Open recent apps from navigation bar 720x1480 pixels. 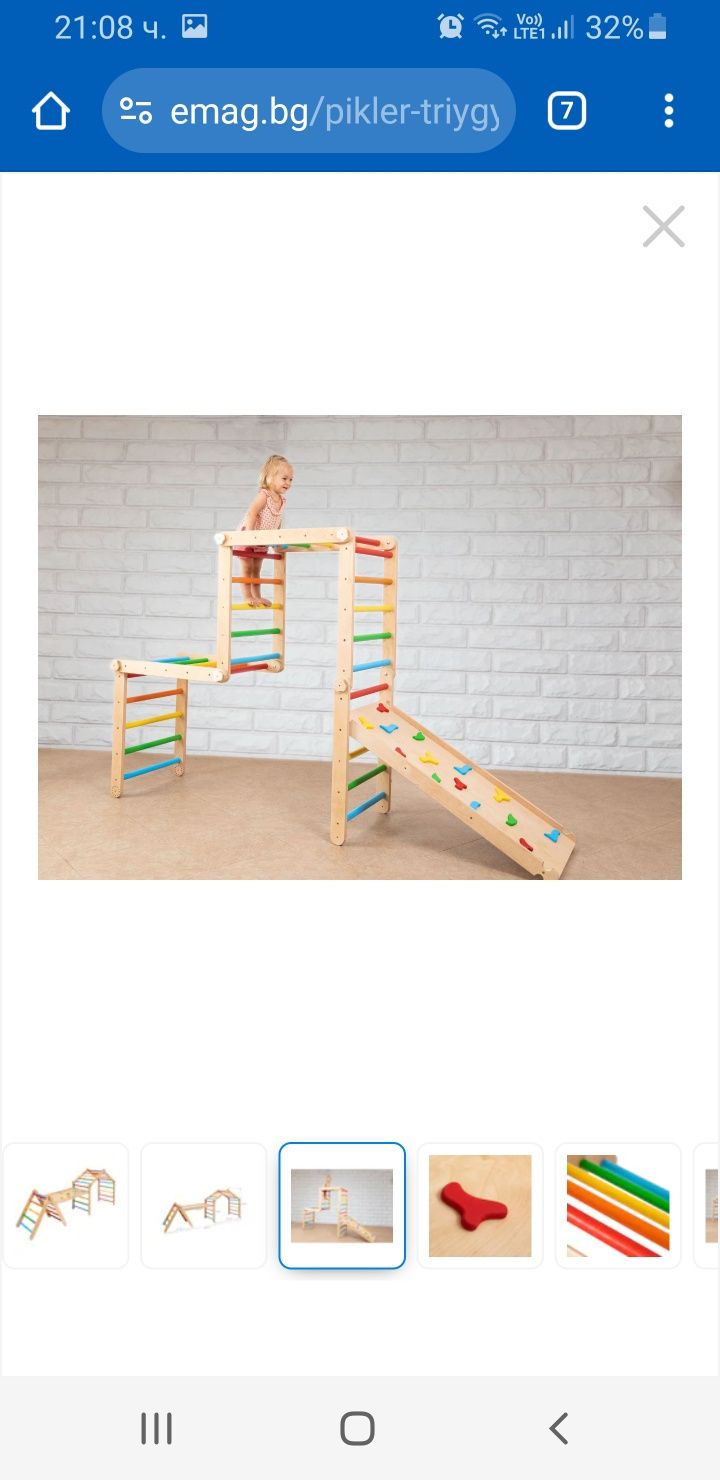[157, 1428]
